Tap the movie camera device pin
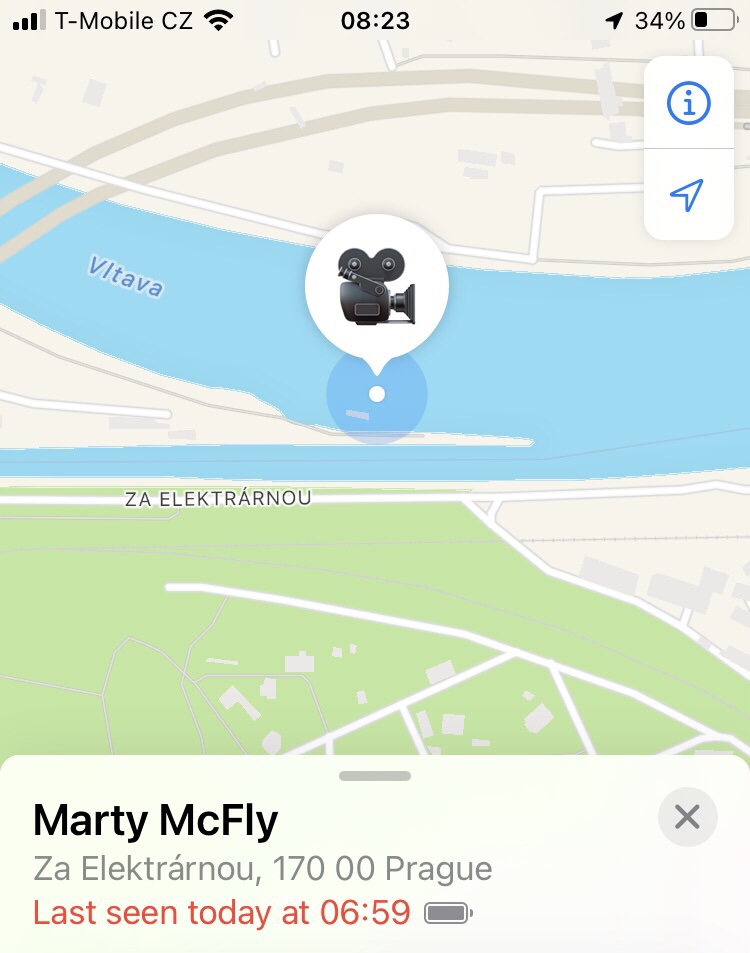The height and width of the screenshot is (953, 750). point(376,287)
